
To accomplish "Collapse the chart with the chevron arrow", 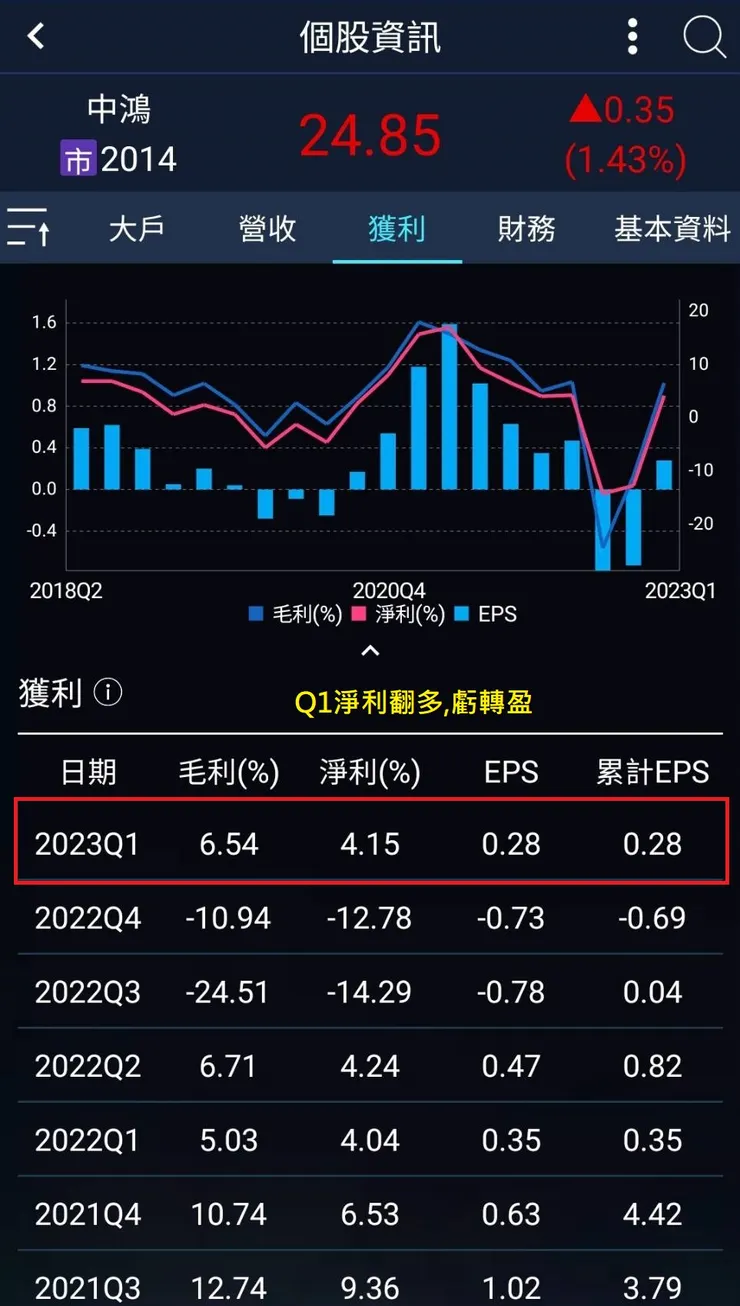I will tap(370, 650).
